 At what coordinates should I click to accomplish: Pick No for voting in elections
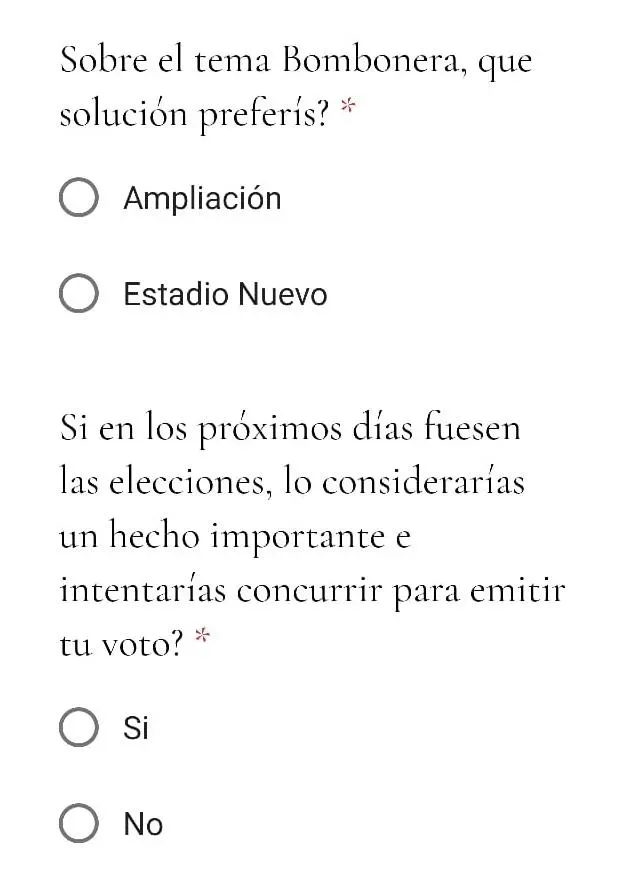click(79, 825)
